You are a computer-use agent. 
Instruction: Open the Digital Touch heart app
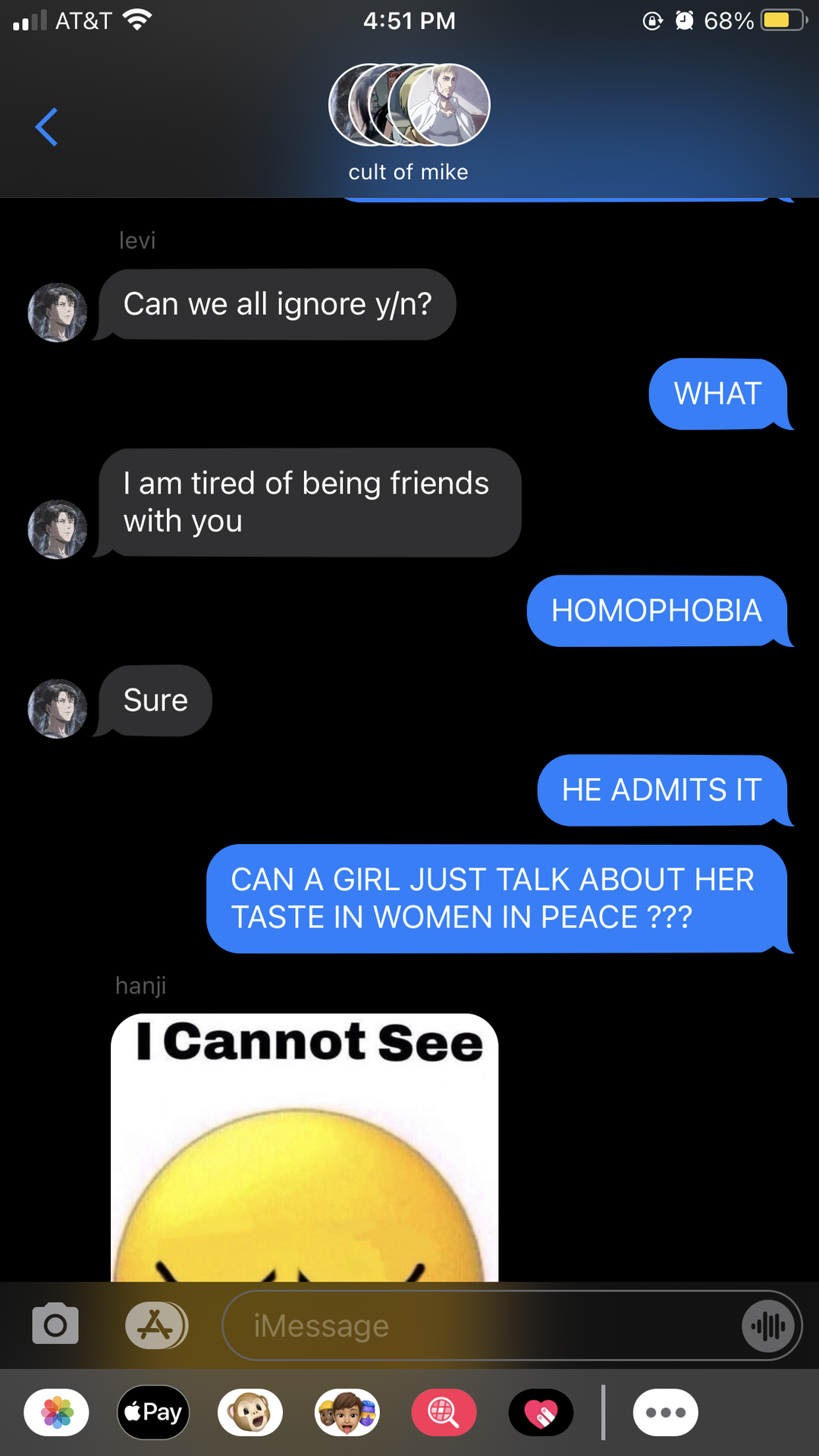point(541,1412)
